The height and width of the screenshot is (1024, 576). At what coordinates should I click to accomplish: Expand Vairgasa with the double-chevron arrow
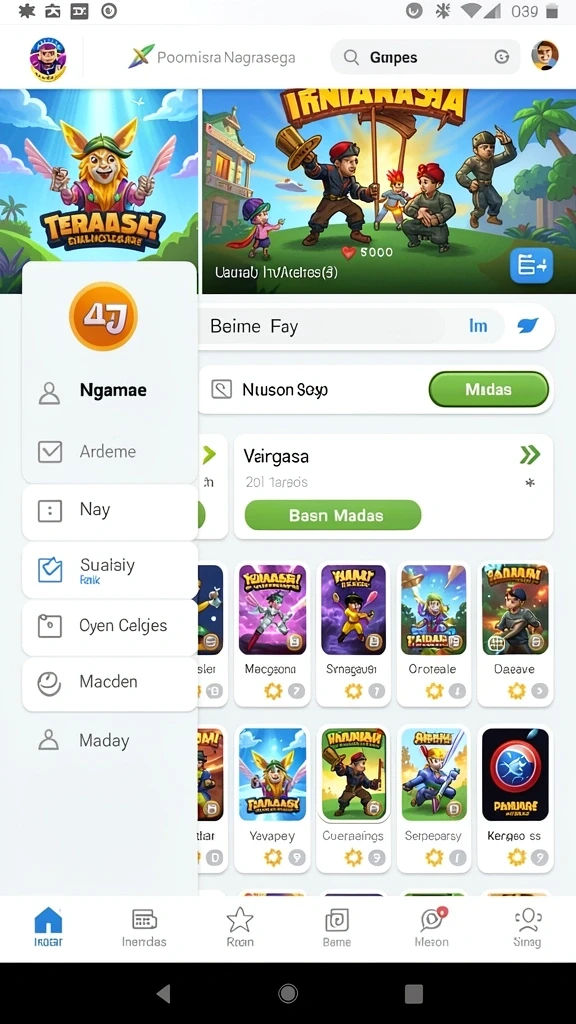(530, 455)
